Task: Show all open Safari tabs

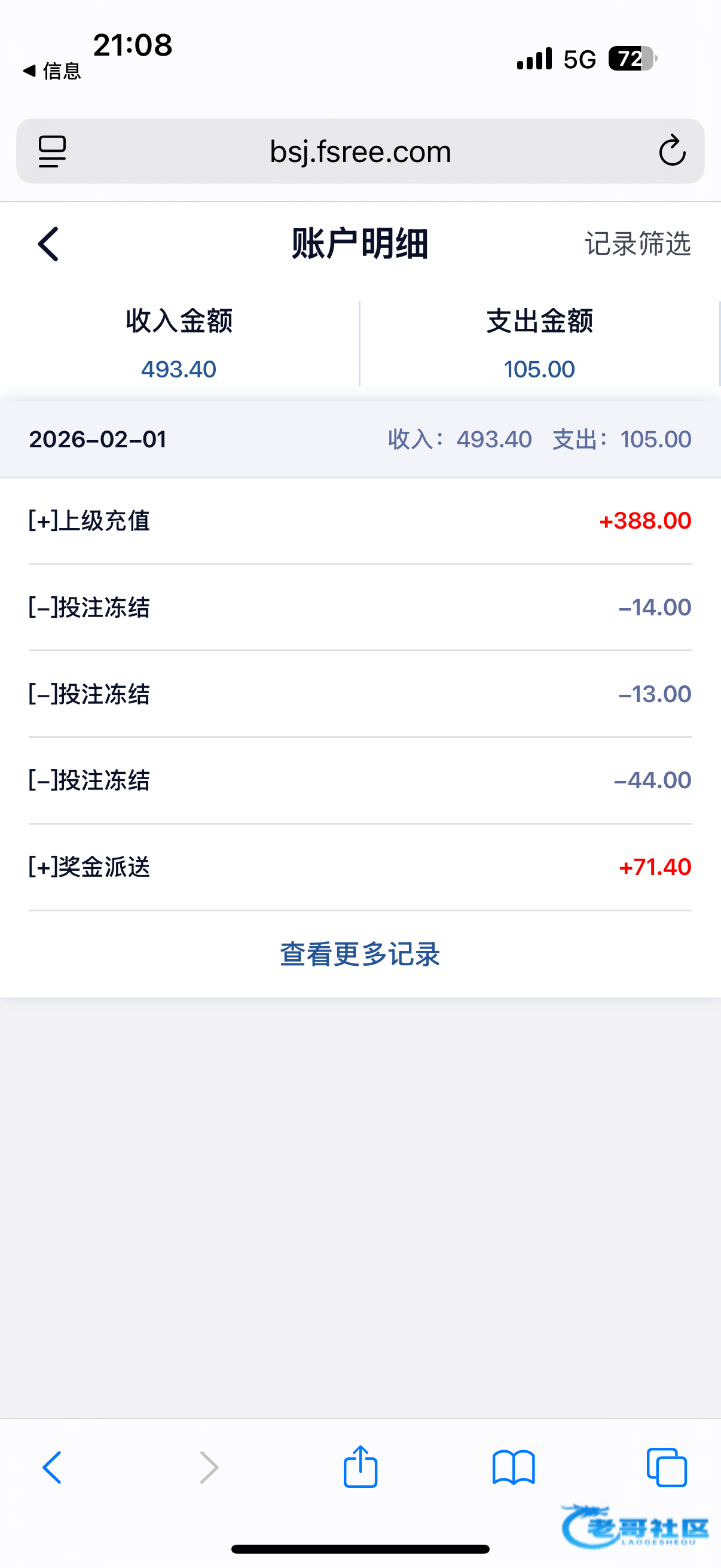Action: 667,1467
